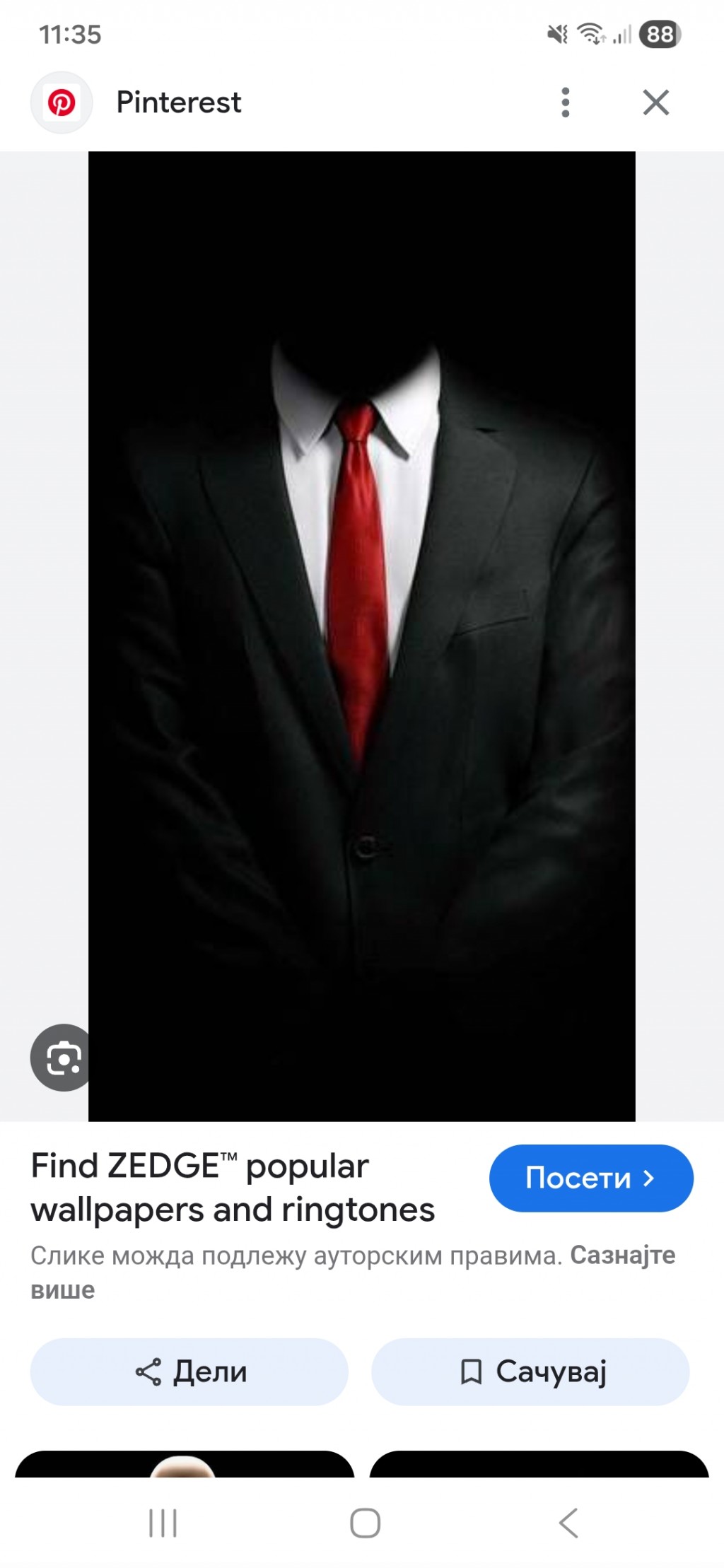724x1568 pixels.
Task: Open the Pinterest source header
Action: 178,103
